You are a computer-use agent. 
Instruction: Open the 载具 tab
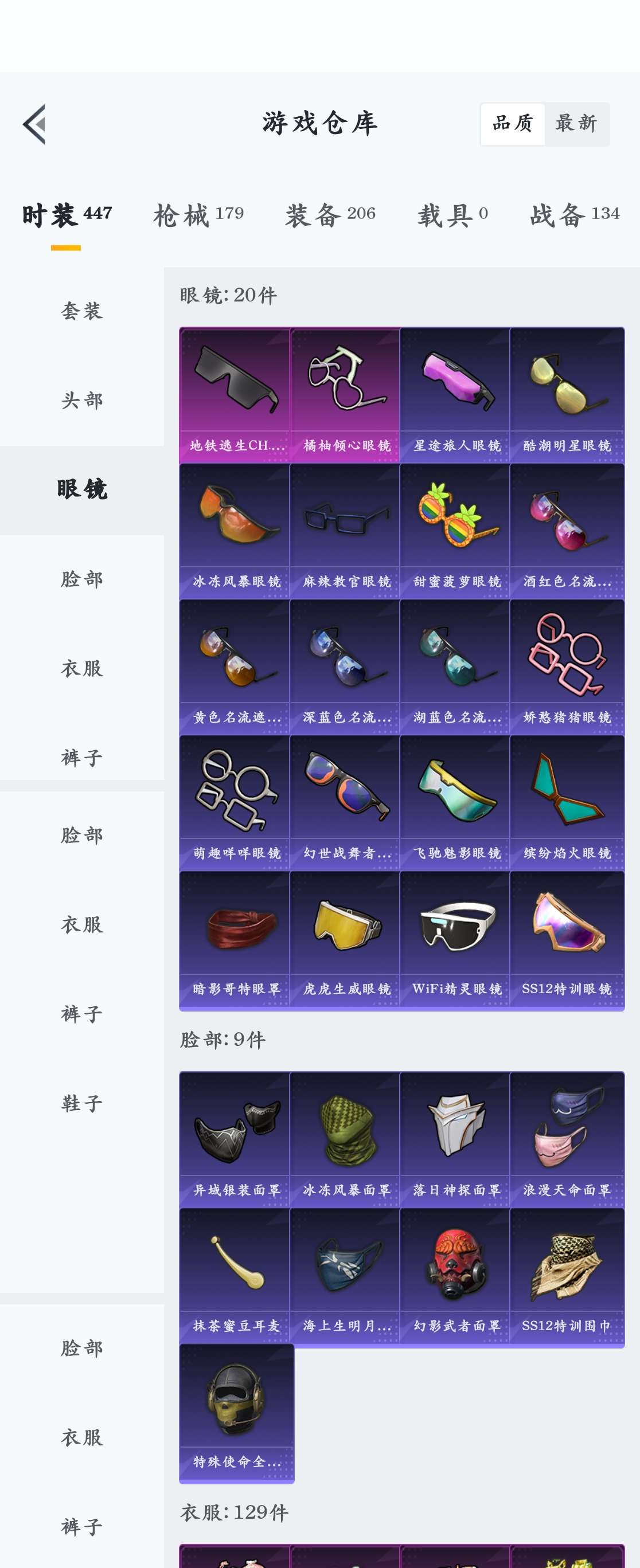[452, 215]
